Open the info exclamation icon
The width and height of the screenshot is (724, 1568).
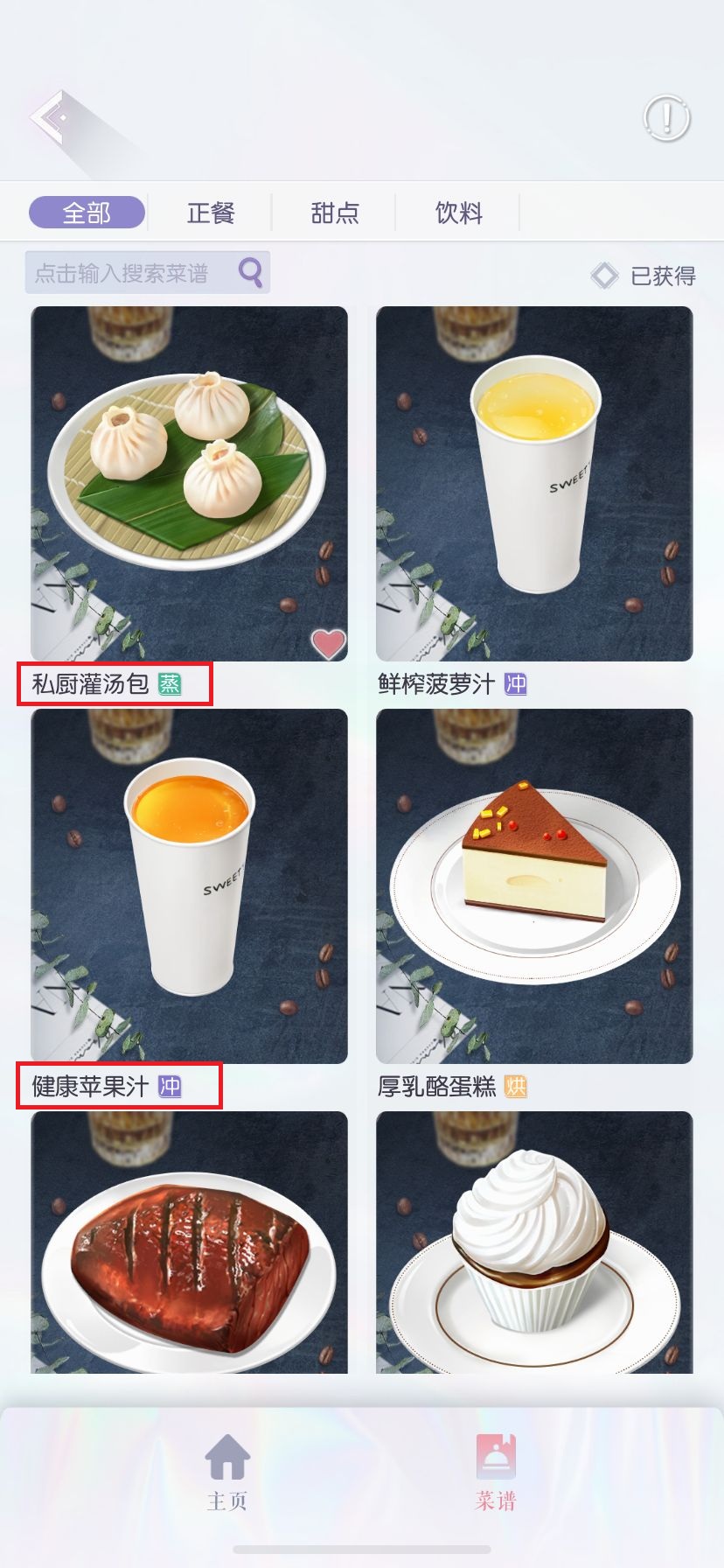666,118
